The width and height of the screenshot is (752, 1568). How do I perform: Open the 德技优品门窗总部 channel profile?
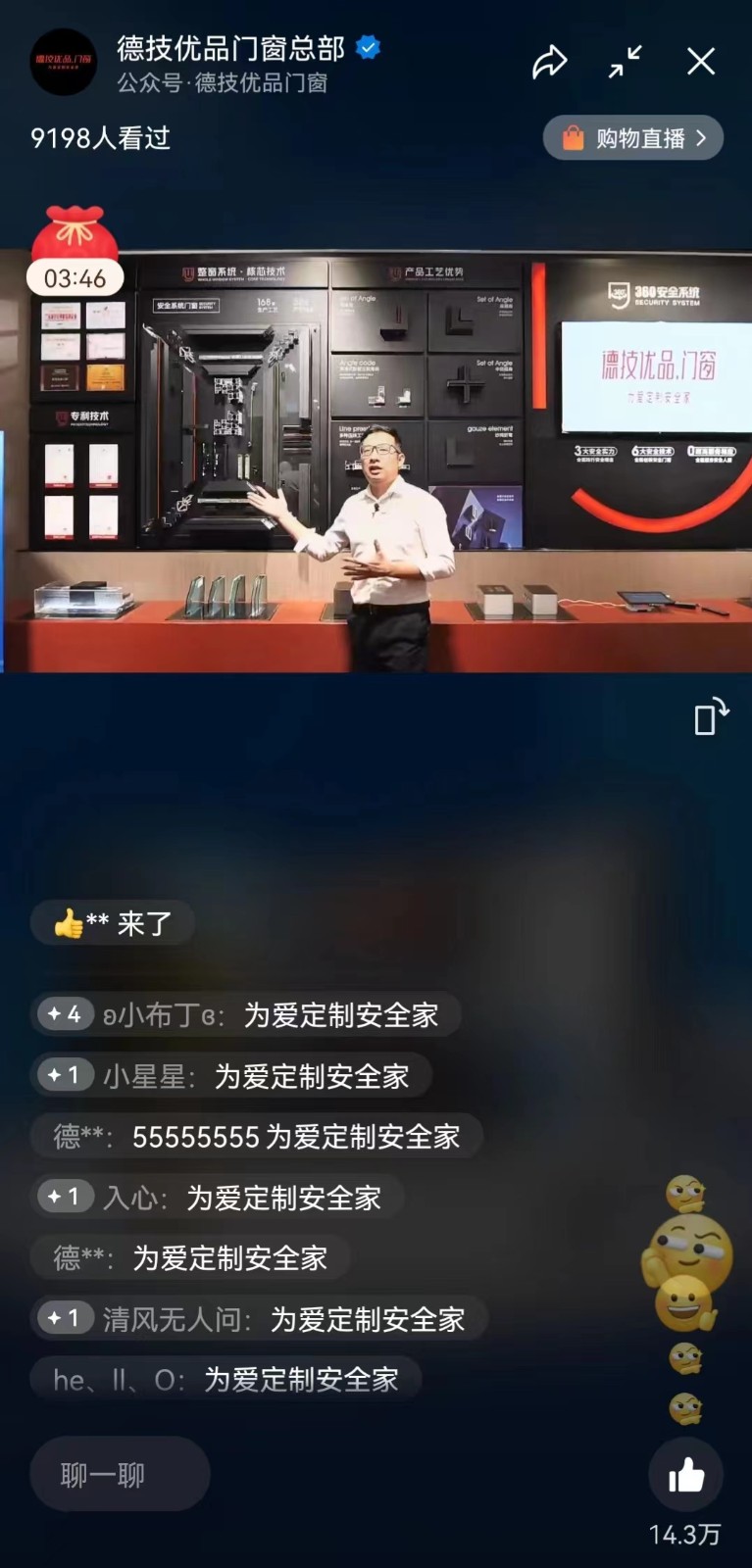pyautogui.click(x=230, y=49)
